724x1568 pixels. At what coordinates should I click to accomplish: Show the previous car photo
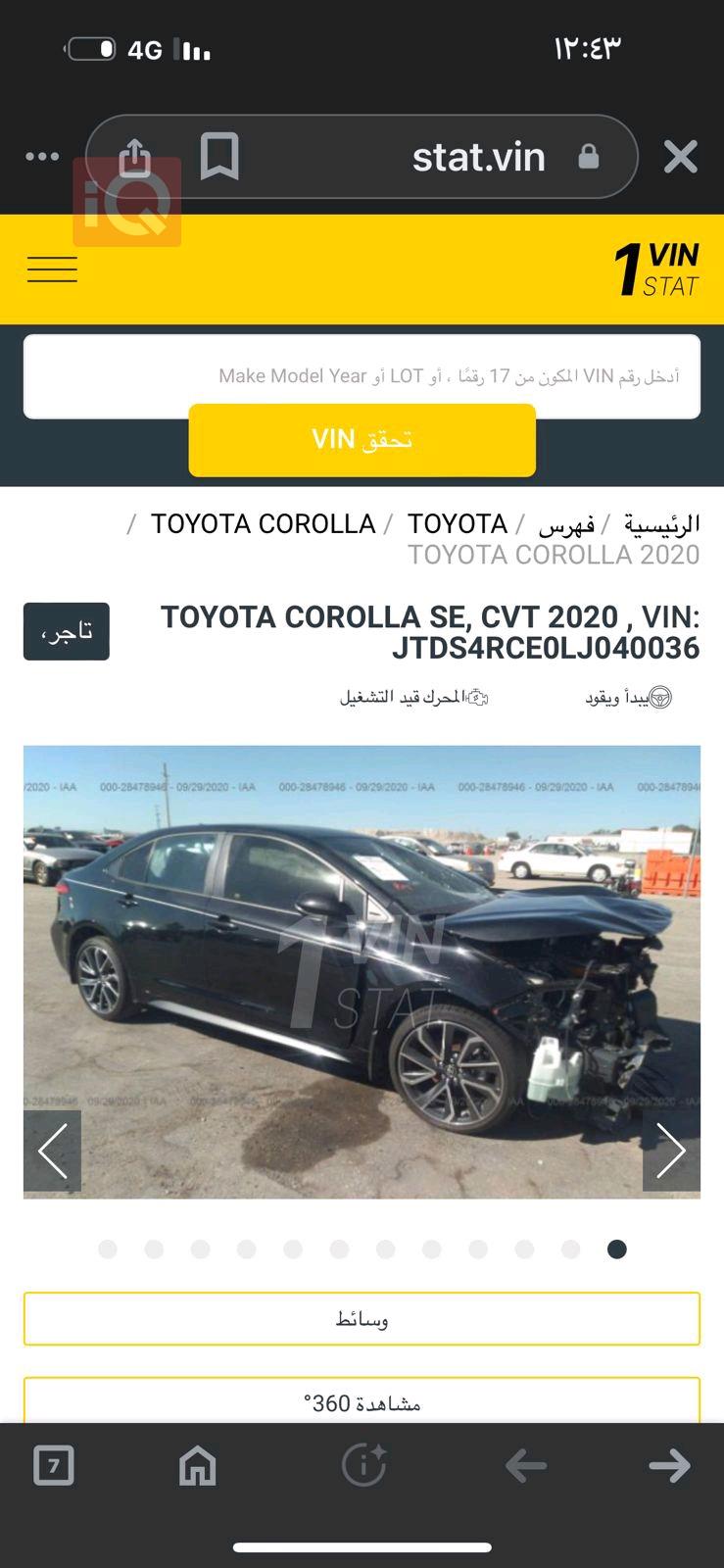tap(52, 1151)
